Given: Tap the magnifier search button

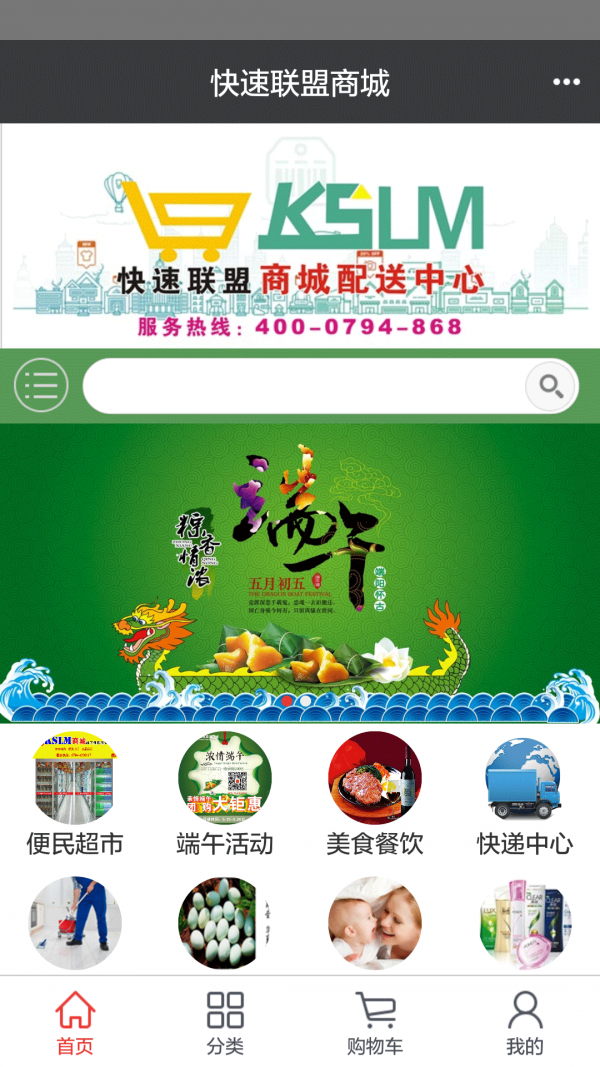Looking at the screenshot, I should point(551,386).
